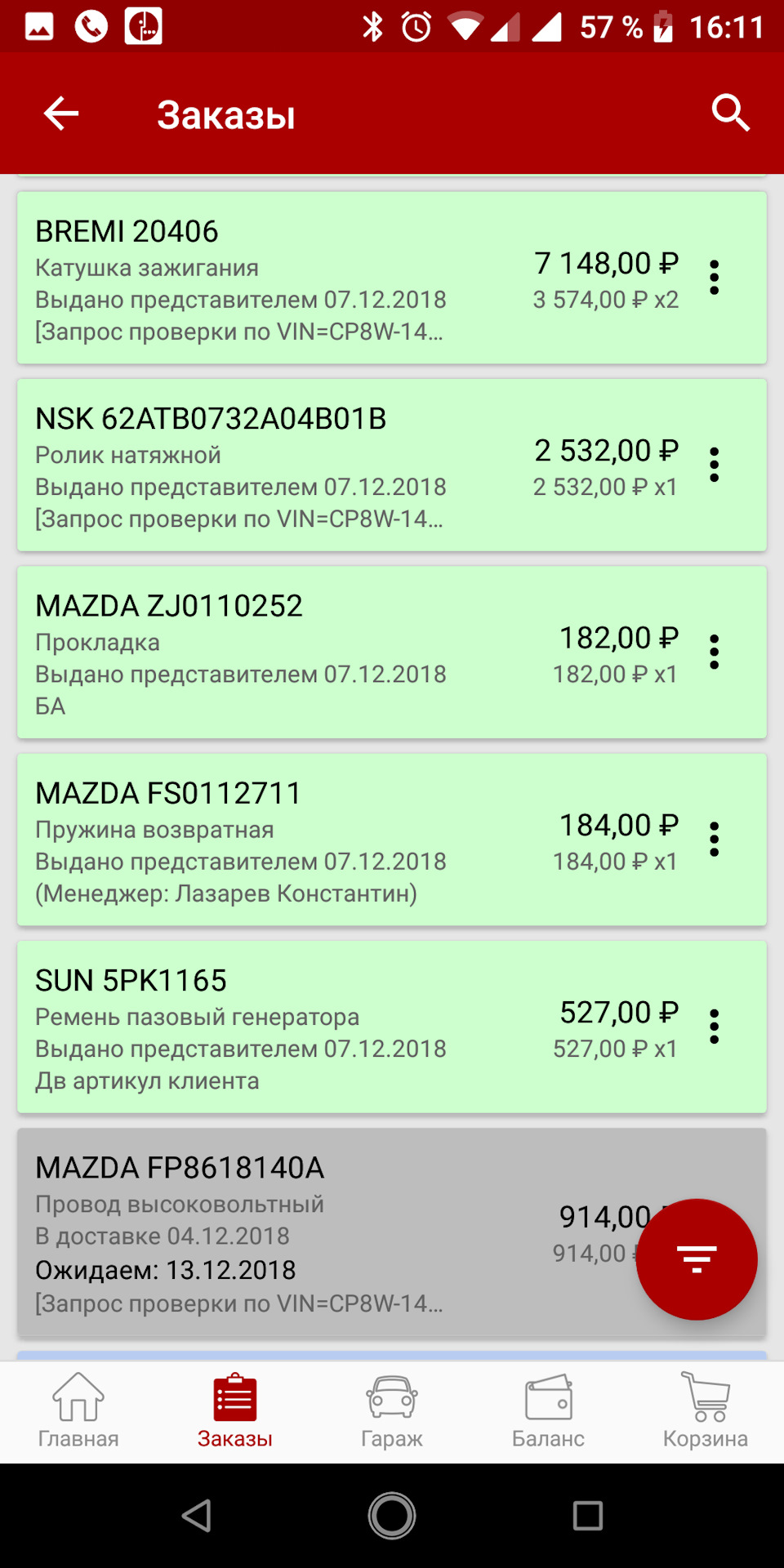Image resolution: width=784 pixels, height=1568 pixels.
Task: Switch to the Главная tab
Action: (x=78, y=1411)
